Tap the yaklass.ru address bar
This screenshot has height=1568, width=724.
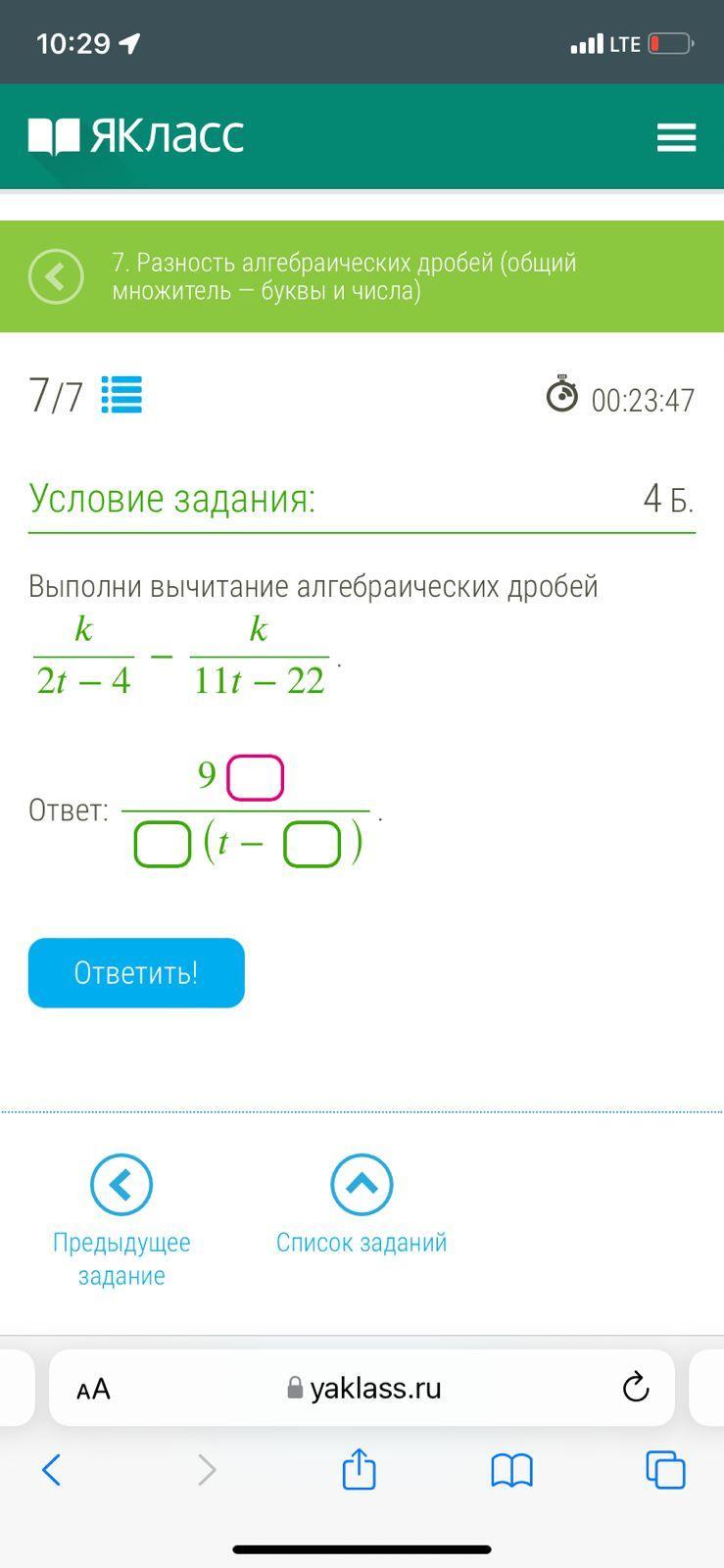point(363,1388)
